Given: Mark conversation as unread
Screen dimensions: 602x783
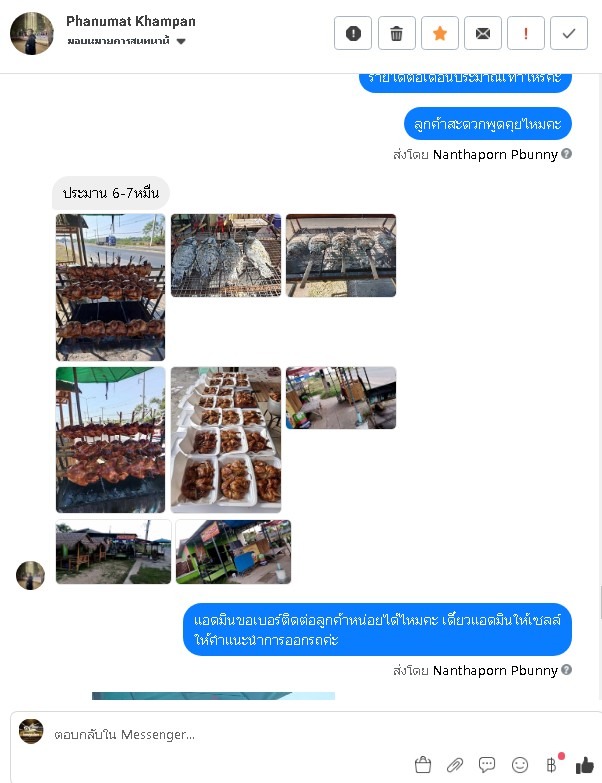Looking at the screenshot, I should [483, 33].
